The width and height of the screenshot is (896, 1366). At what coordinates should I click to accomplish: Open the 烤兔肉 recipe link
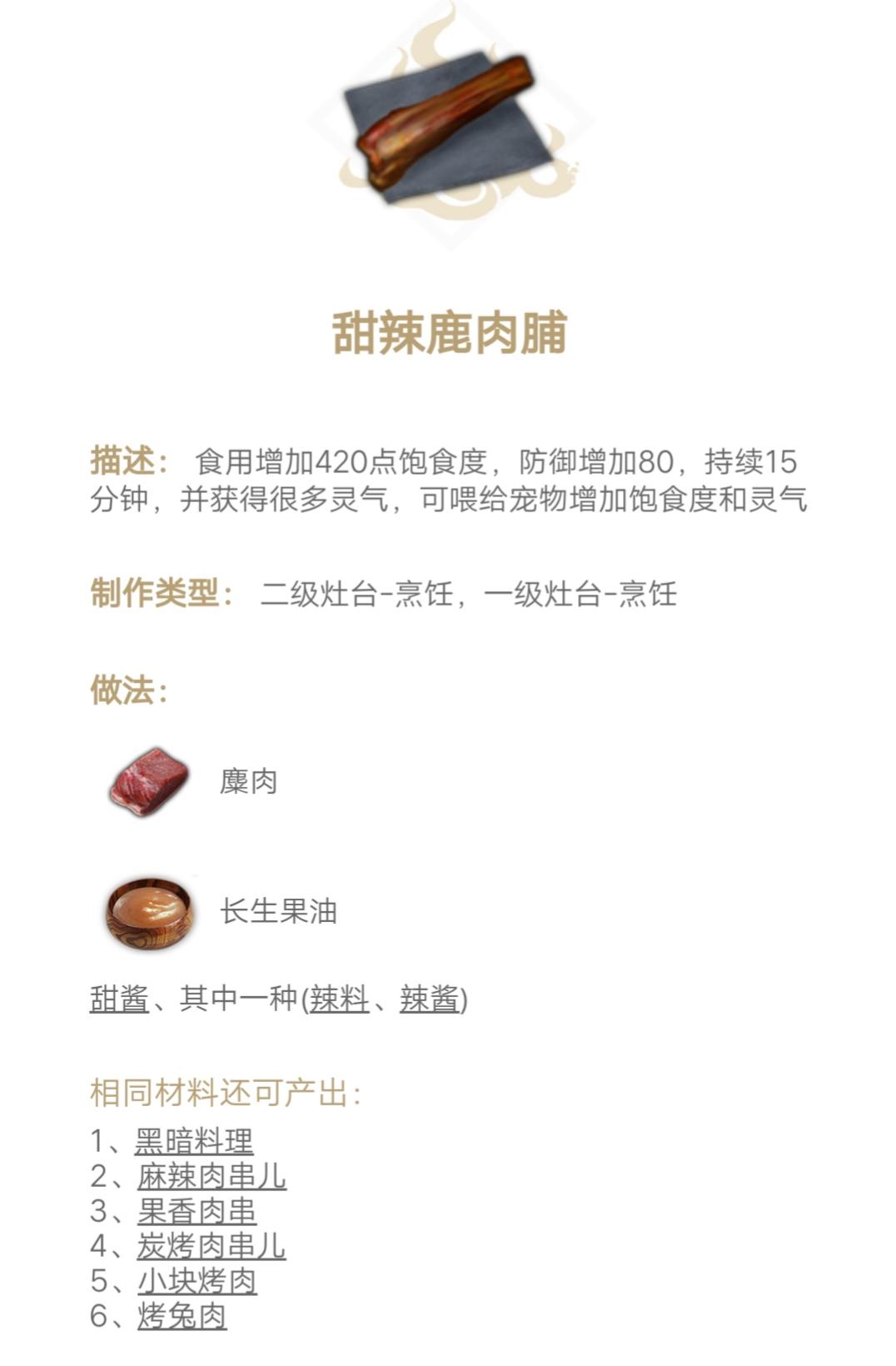click(x=182, y=1316)
